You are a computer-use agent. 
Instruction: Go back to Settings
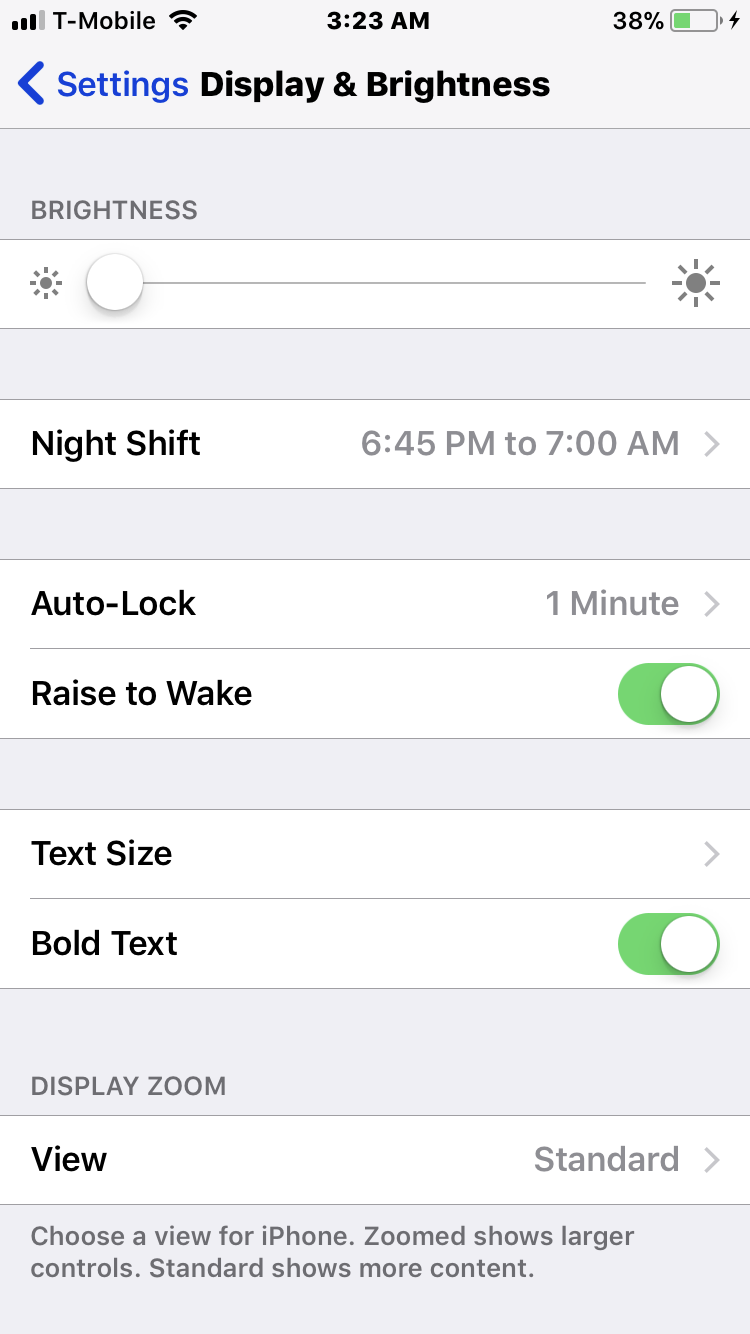click(x=103, y=85)
